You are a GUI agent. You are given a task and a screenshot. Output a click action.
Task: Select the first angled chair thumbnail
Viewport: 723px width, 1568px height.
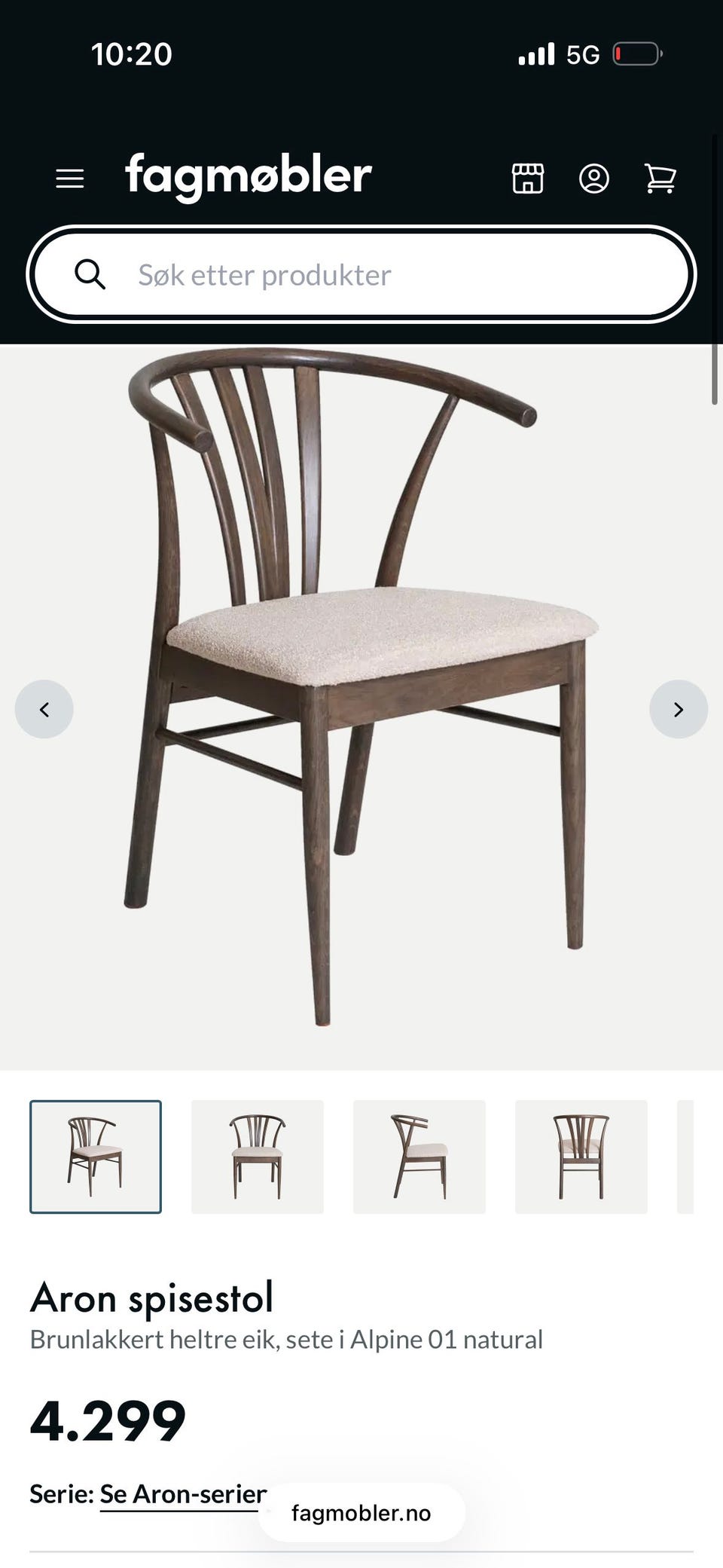click(96, 1157)
